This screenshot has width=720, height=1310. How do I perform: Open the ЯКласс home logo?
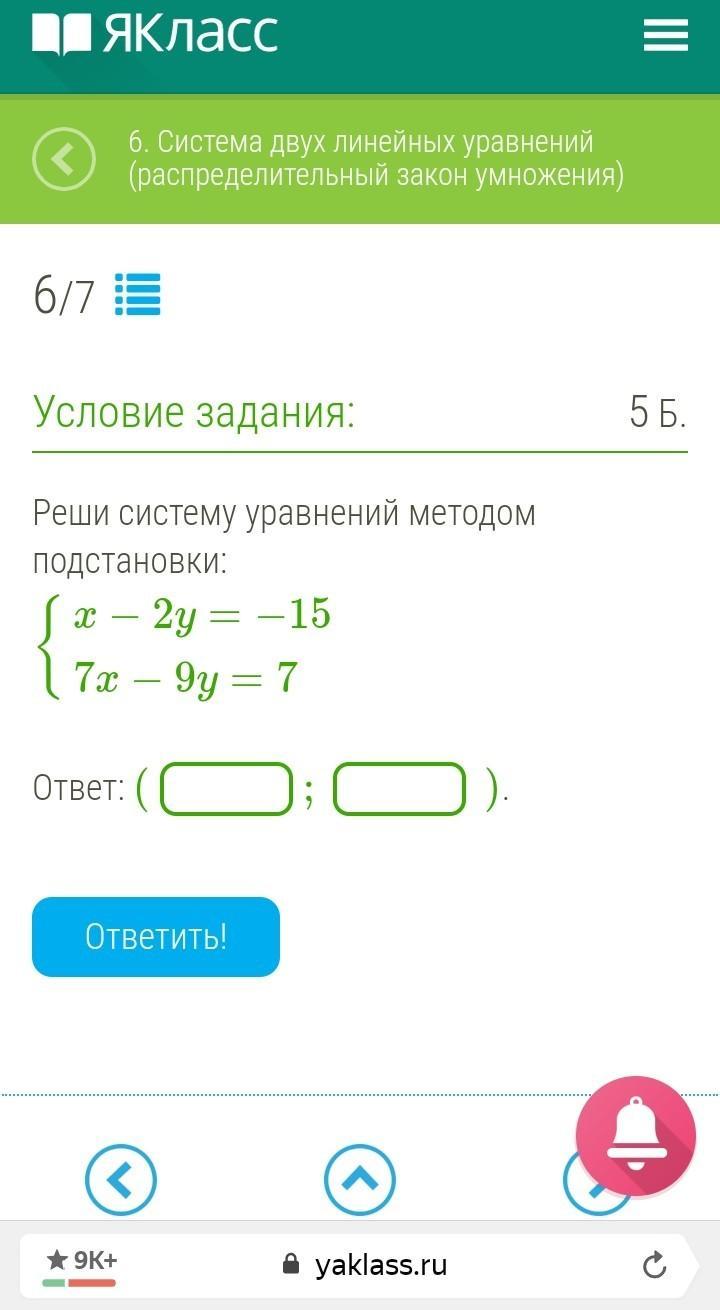click(x=155, y=34)
